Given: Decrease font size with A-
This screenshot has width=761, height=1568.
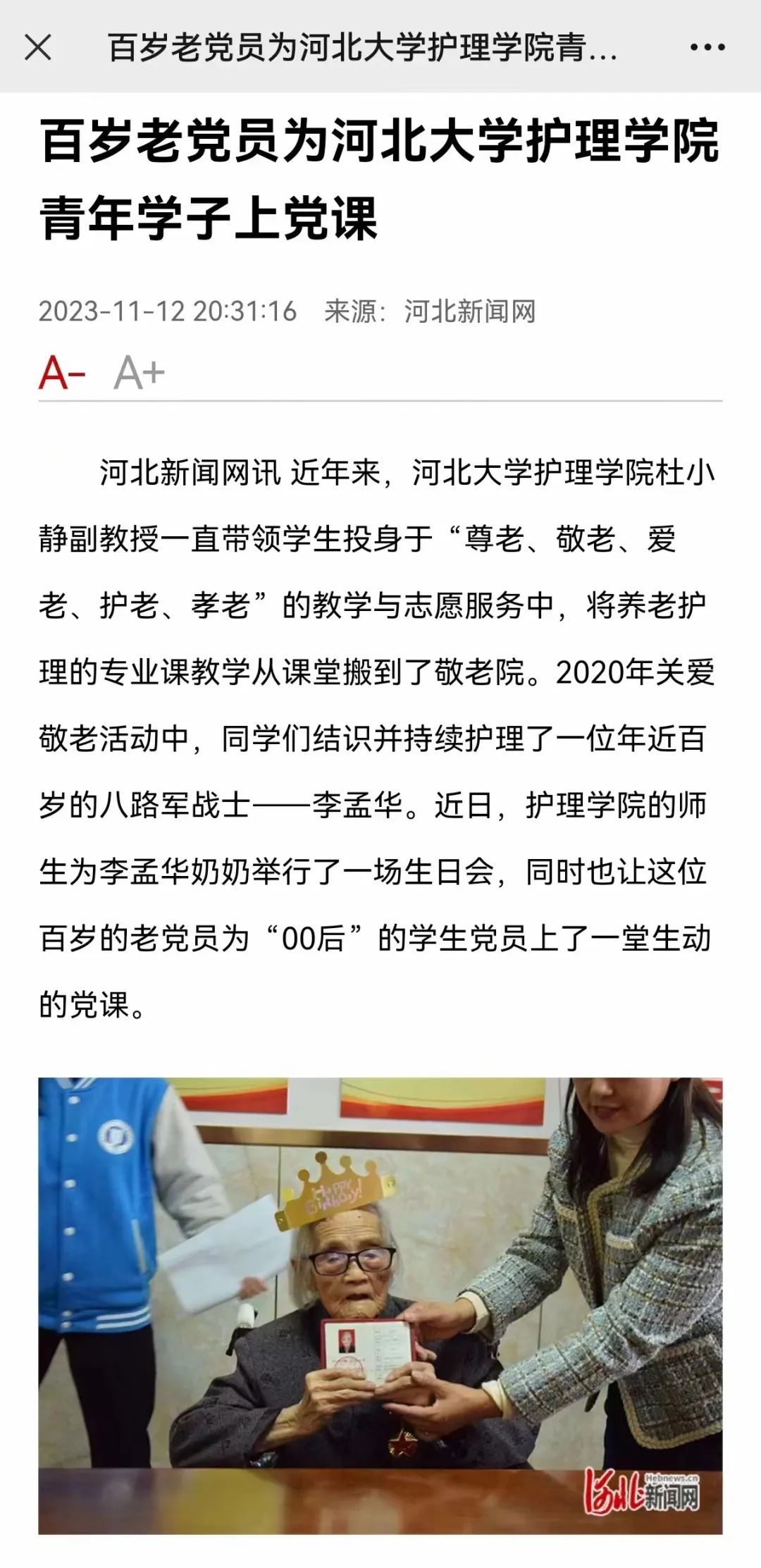Looking at the screenshot, I should (62, 373).
